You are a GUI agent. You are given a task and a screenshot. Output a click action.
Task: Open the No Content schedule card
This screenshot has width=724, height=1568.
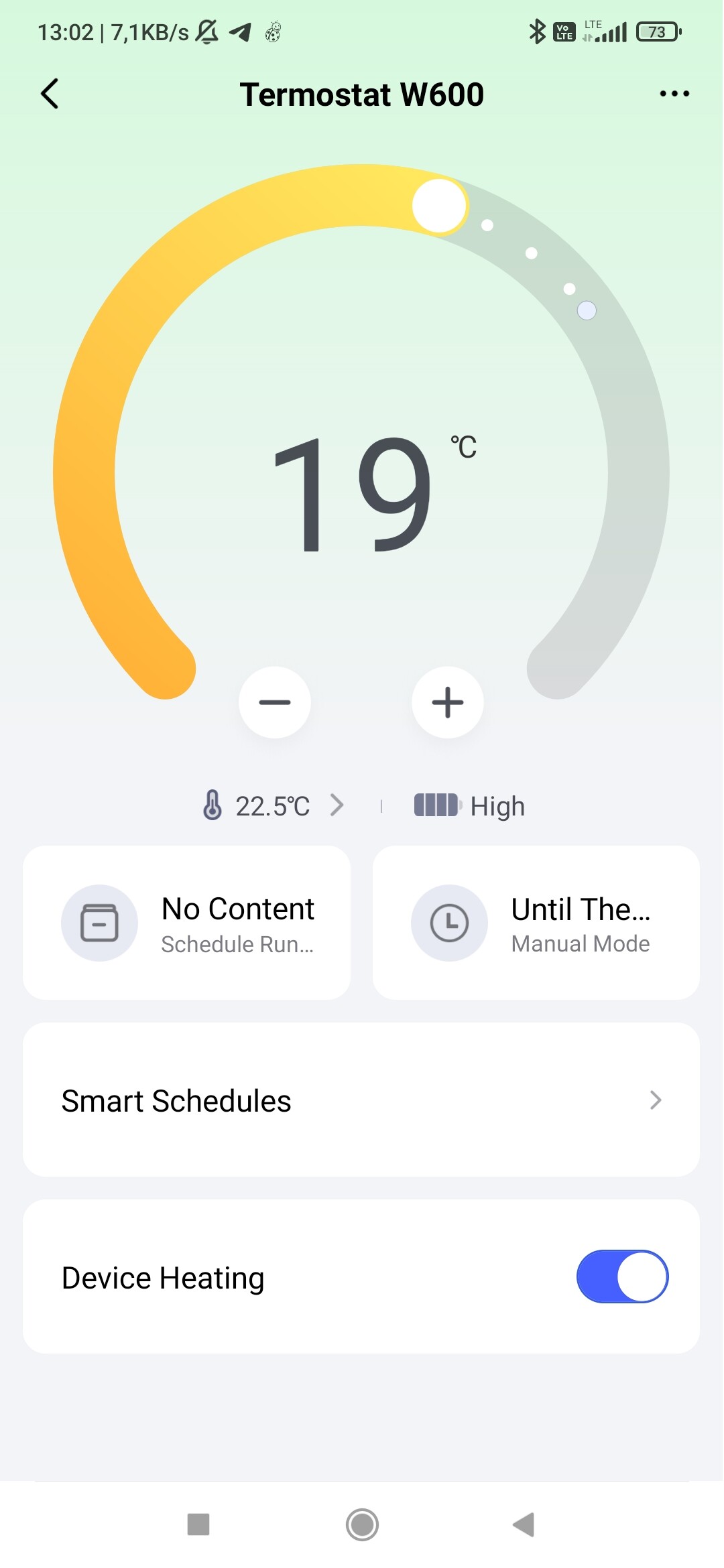(x=187, y=923)
